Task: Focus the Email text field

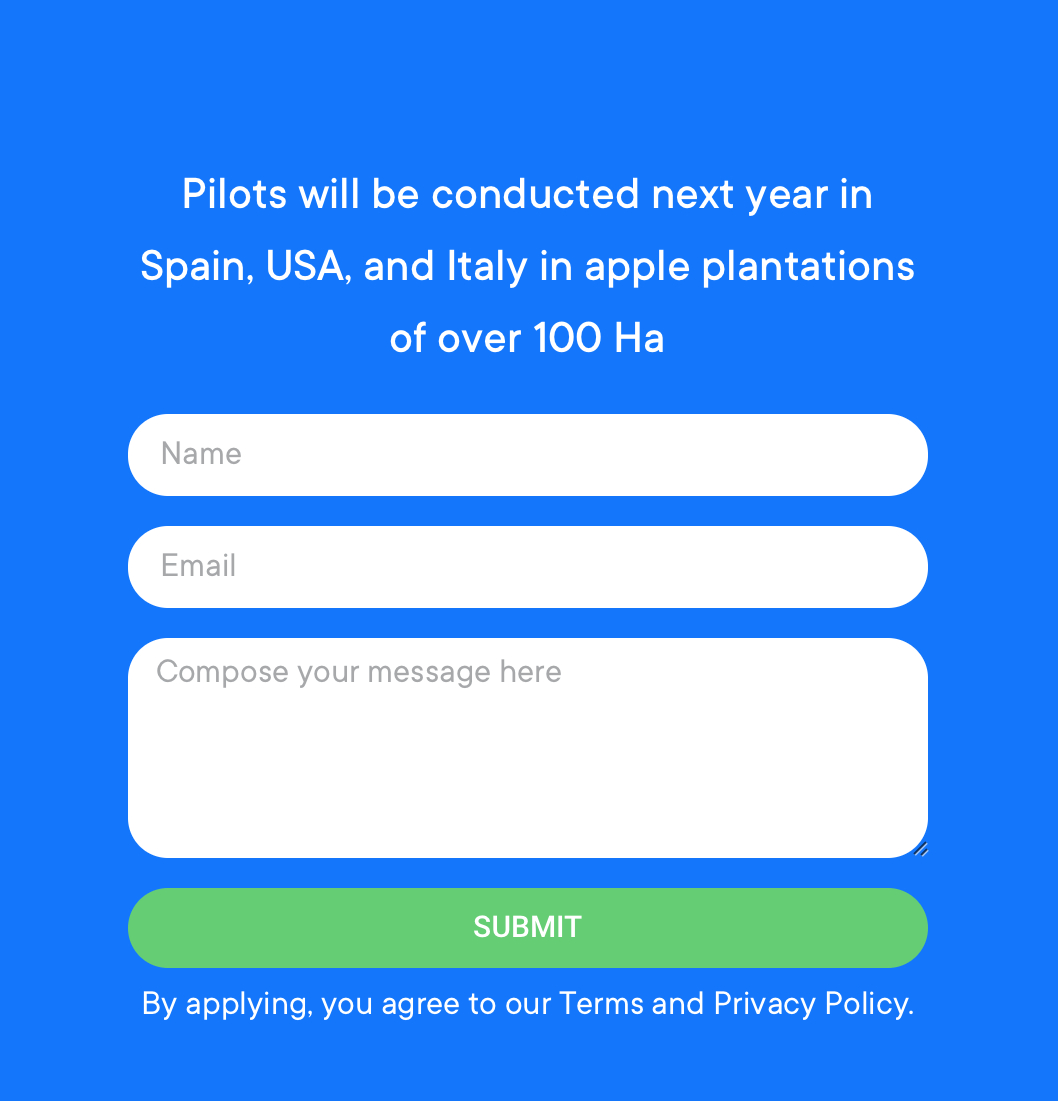Action: click(x=527, y=567)
